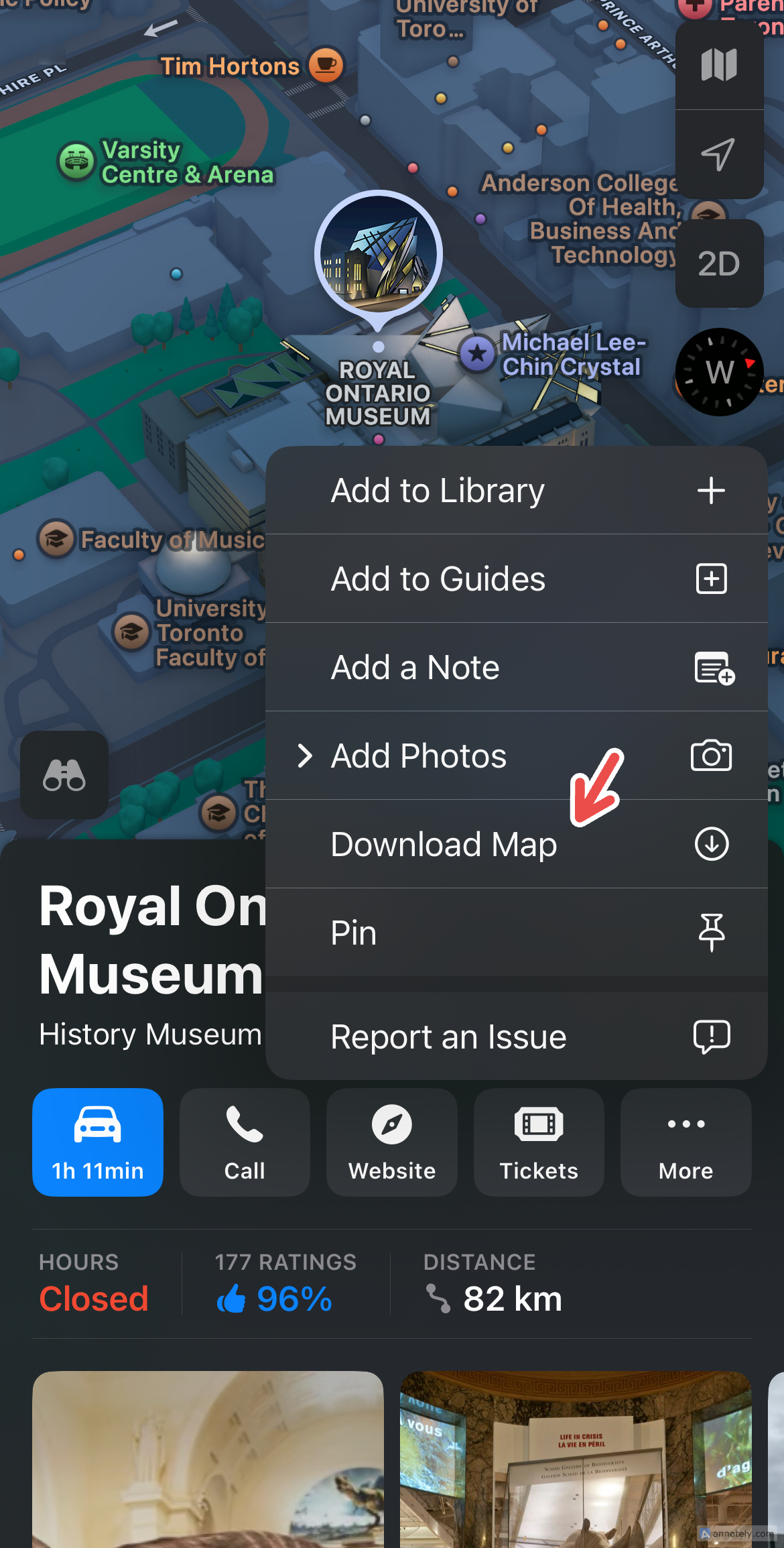Screen dimensions: 784x1548
Task: Add this place to Library
Action: [x=437, y=489]
